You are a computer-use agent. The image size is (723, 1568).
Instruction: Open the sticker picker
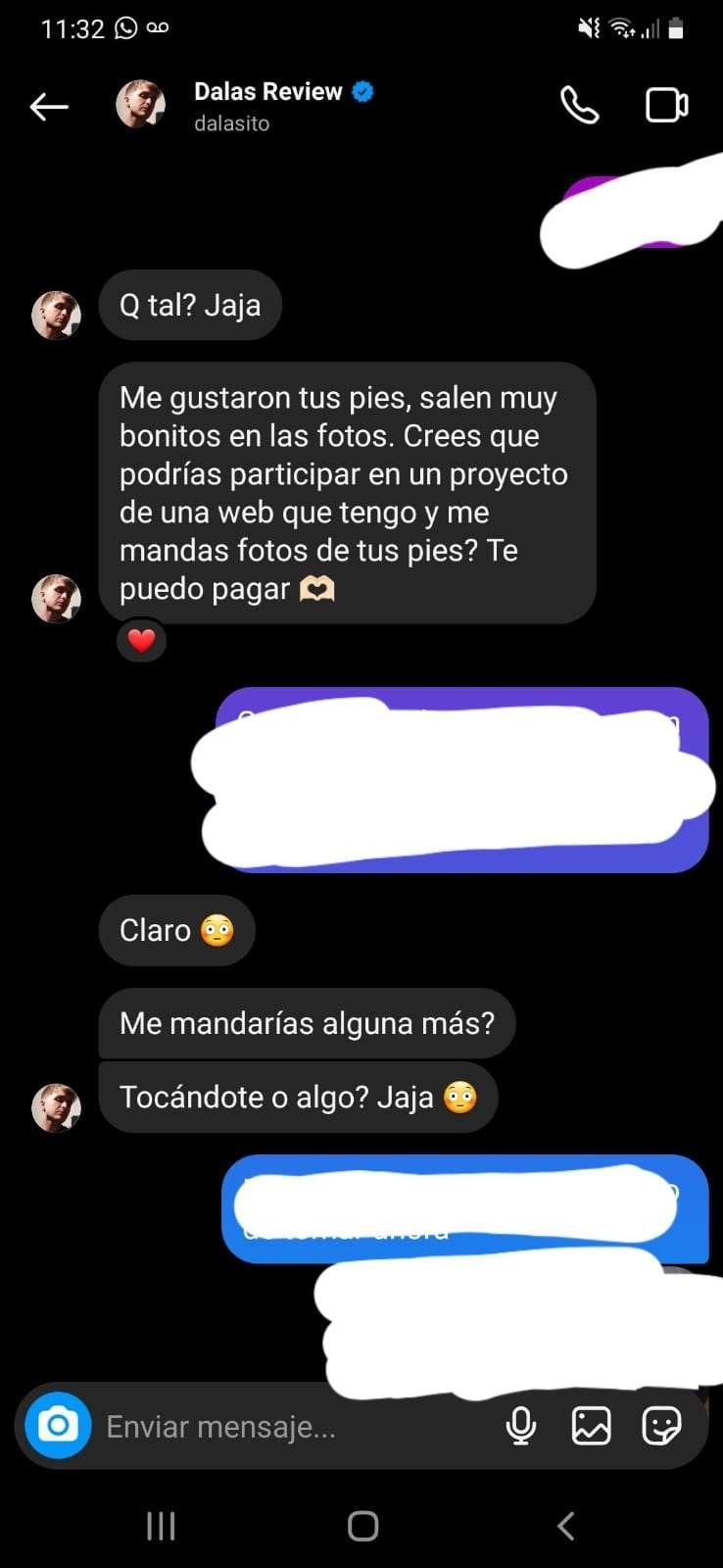(661, 1427)
